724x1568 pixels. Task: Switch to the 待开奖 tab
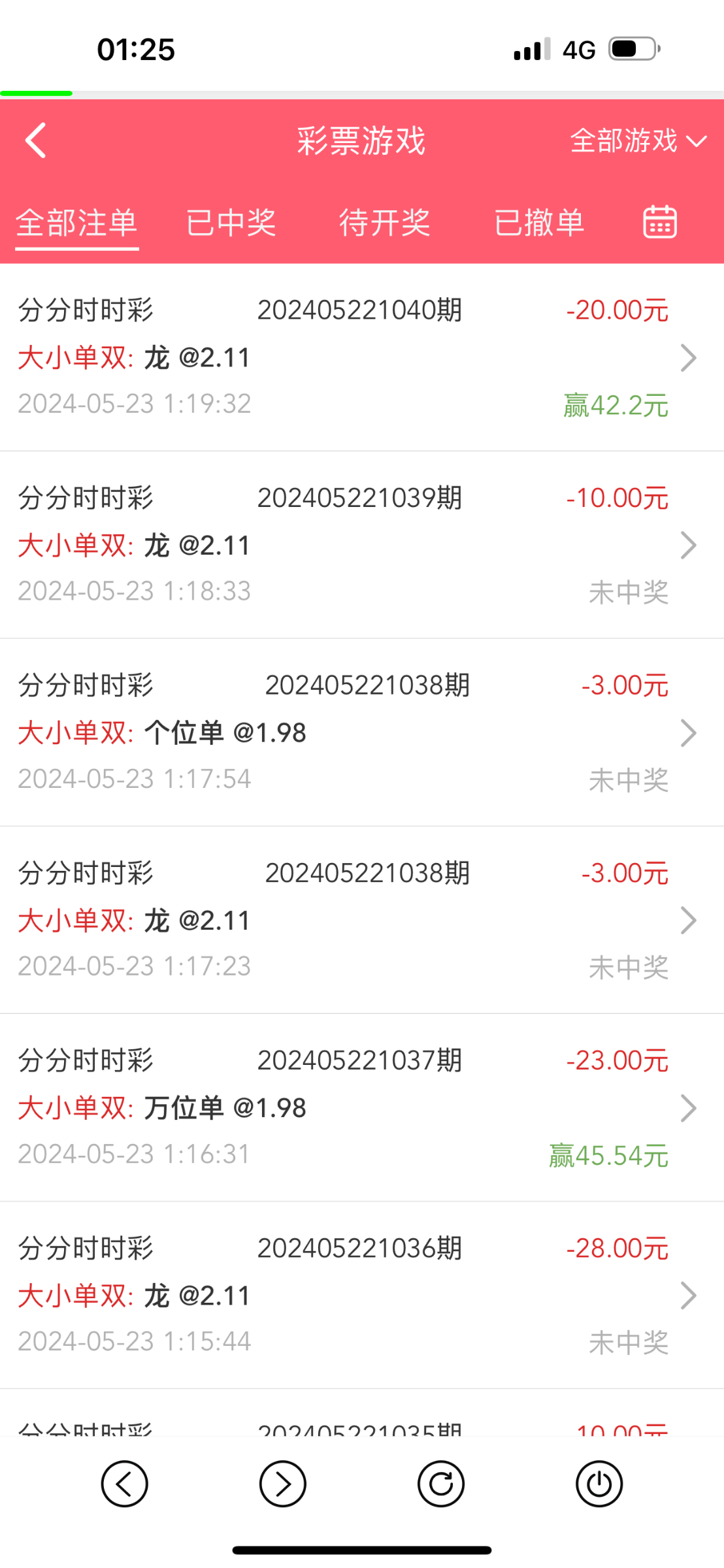click(x=384, y=223)
